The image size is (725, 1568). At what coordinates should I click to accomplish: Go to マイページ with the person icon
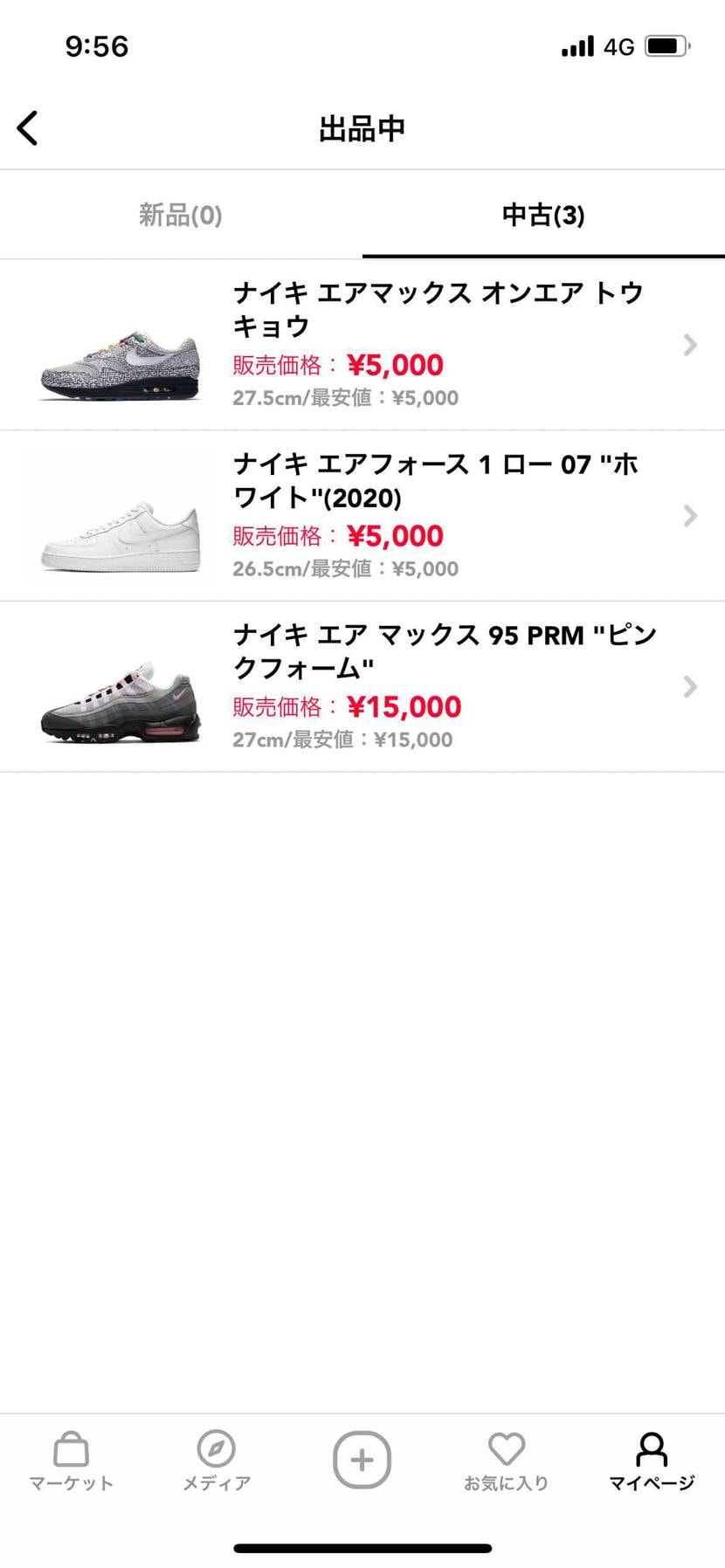point(652,1460)
